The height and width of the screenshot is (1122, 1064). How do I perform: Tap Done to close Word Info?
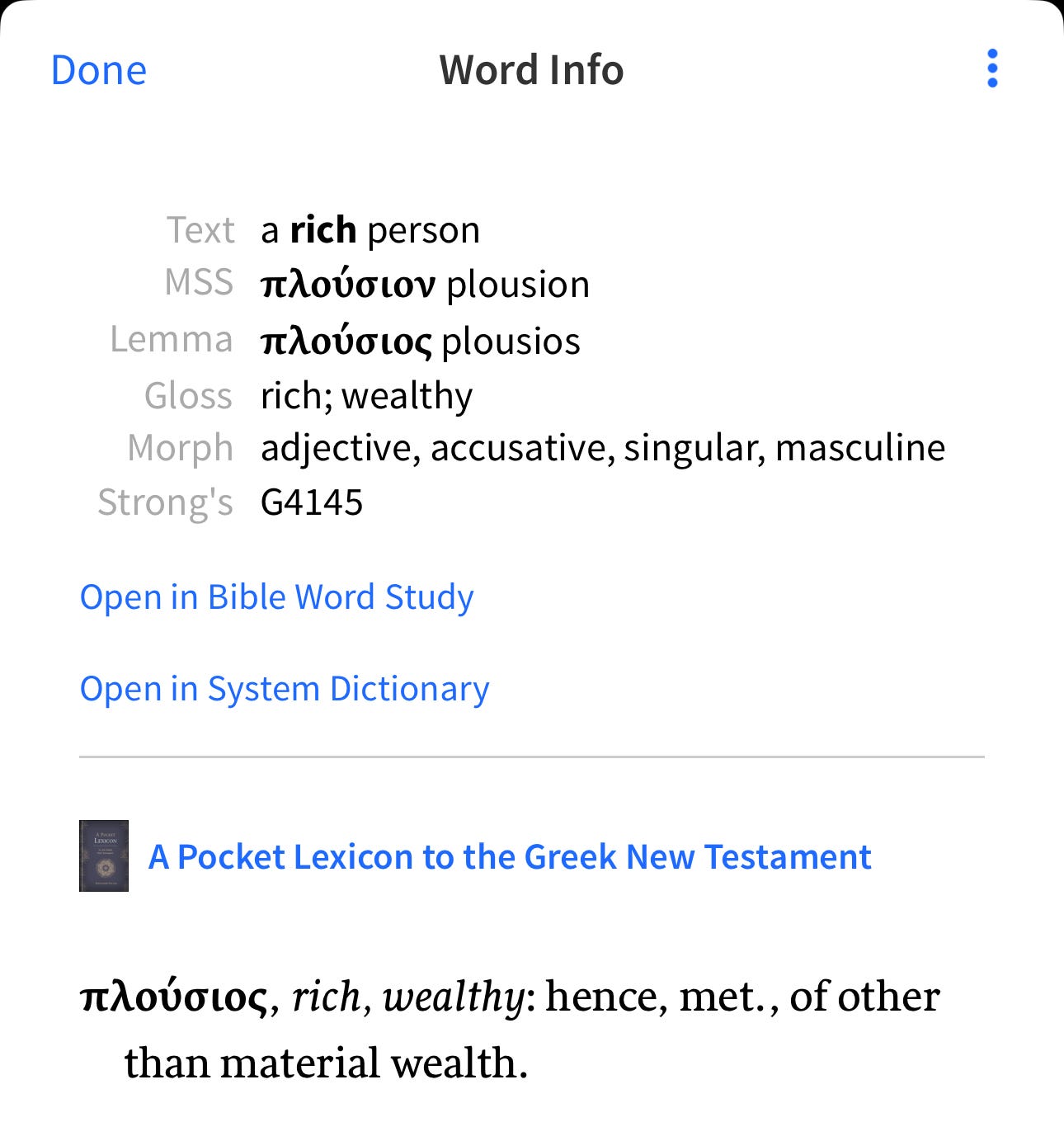[98, 70]
